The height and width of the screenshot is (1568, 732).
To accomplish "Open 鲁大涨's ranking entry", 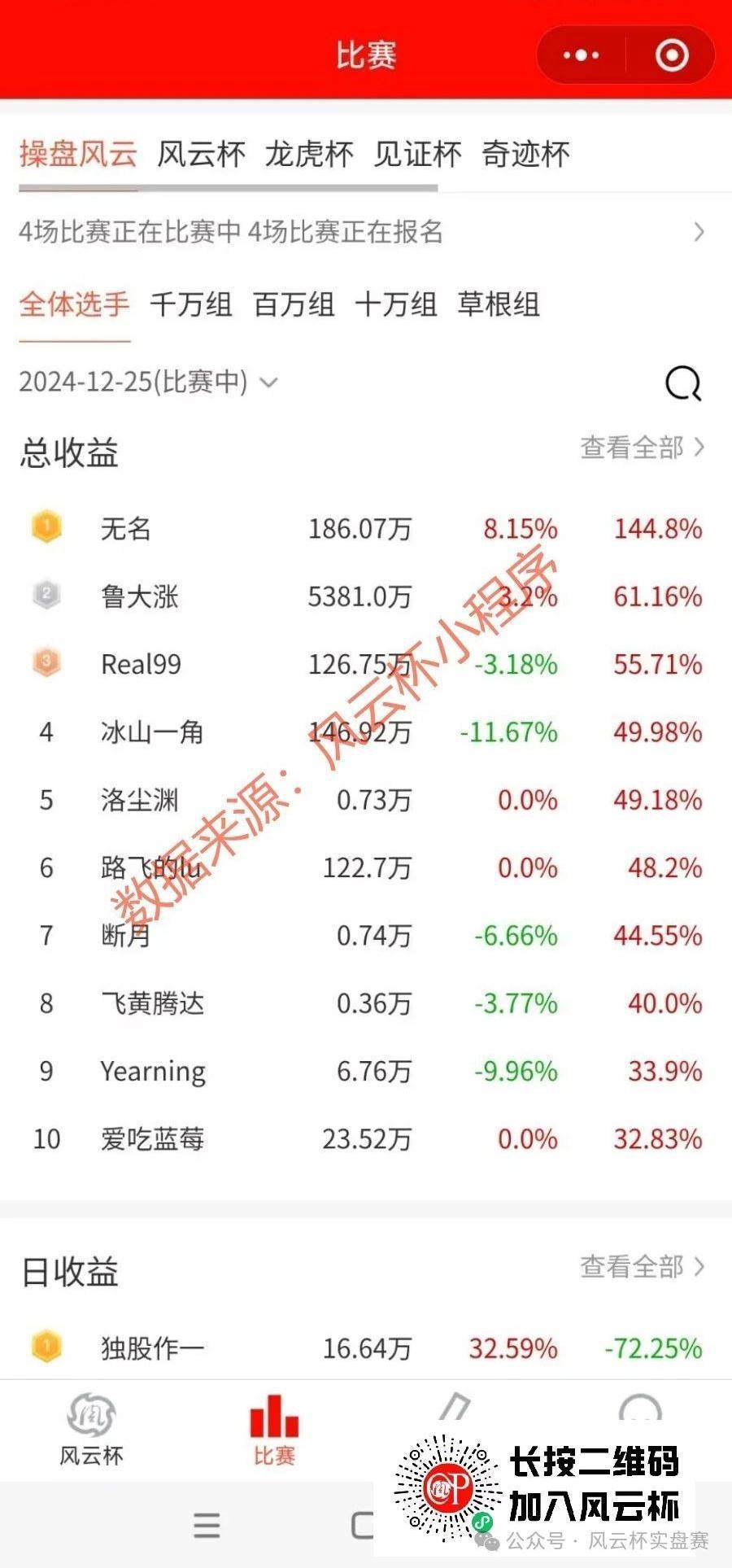I will point(366,596).
